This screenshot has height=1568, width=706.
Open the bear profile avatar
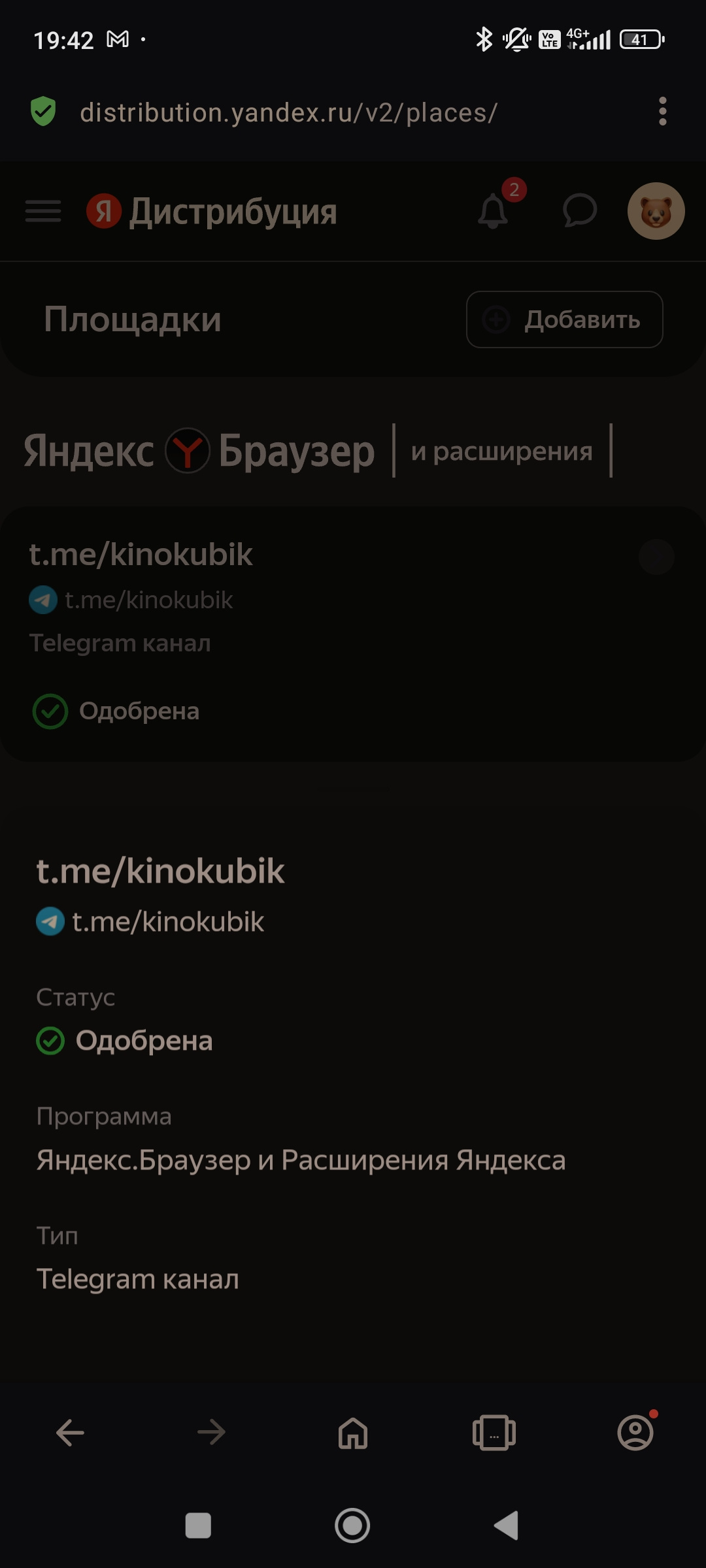pos(656,211)
